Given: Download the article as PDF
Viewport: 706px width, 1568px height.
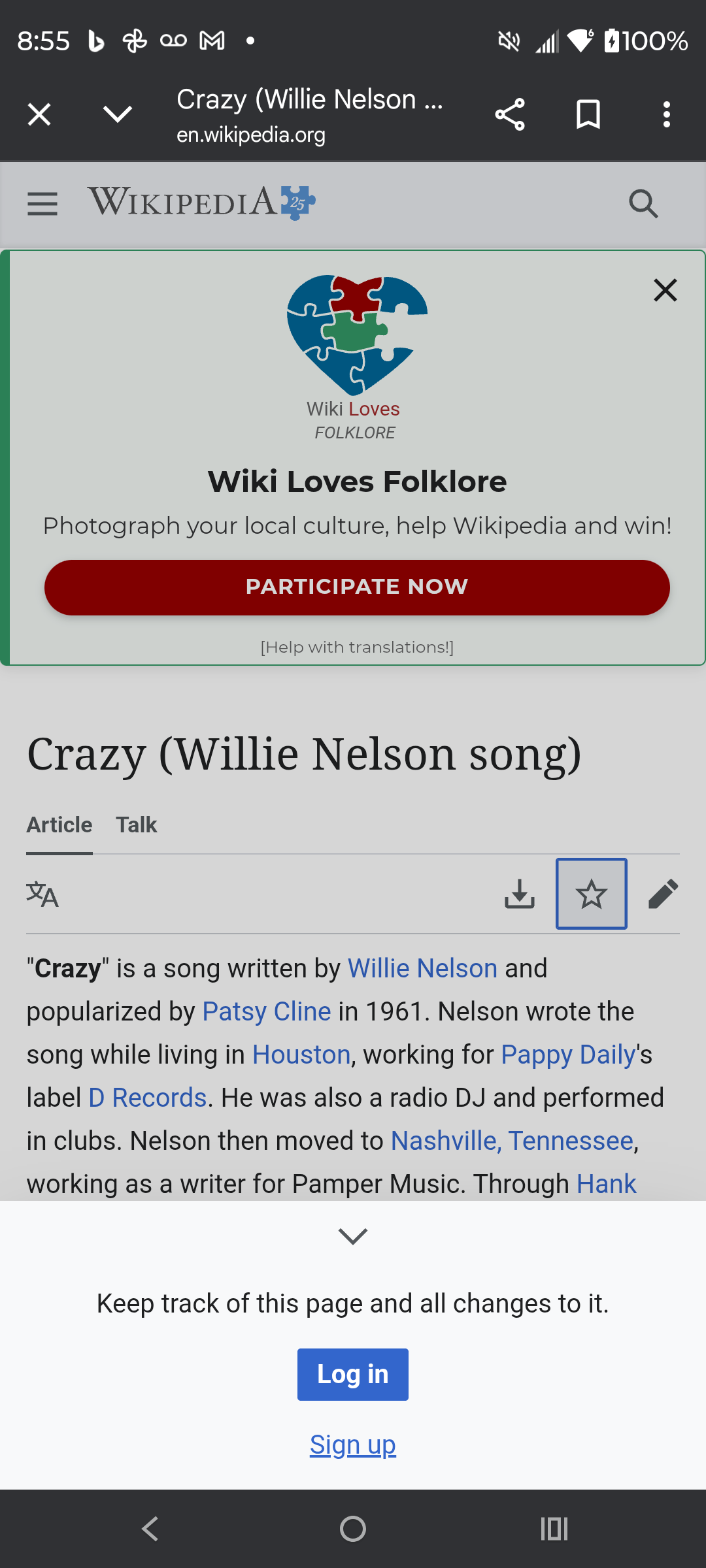Looking at the screenshot, I should coord(520,894).
